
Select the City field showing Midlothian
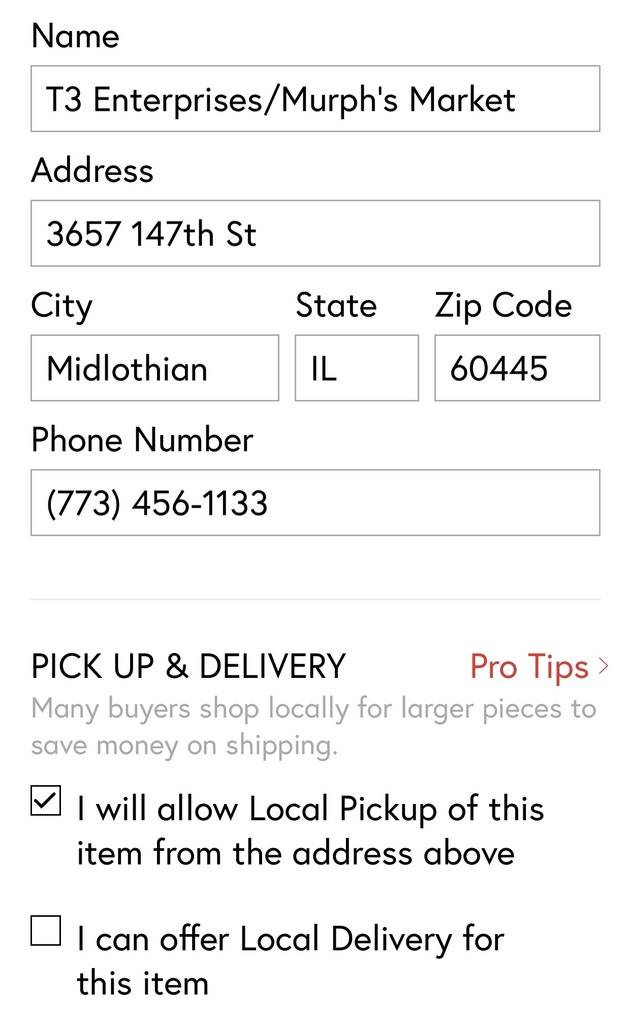[154, 368]
